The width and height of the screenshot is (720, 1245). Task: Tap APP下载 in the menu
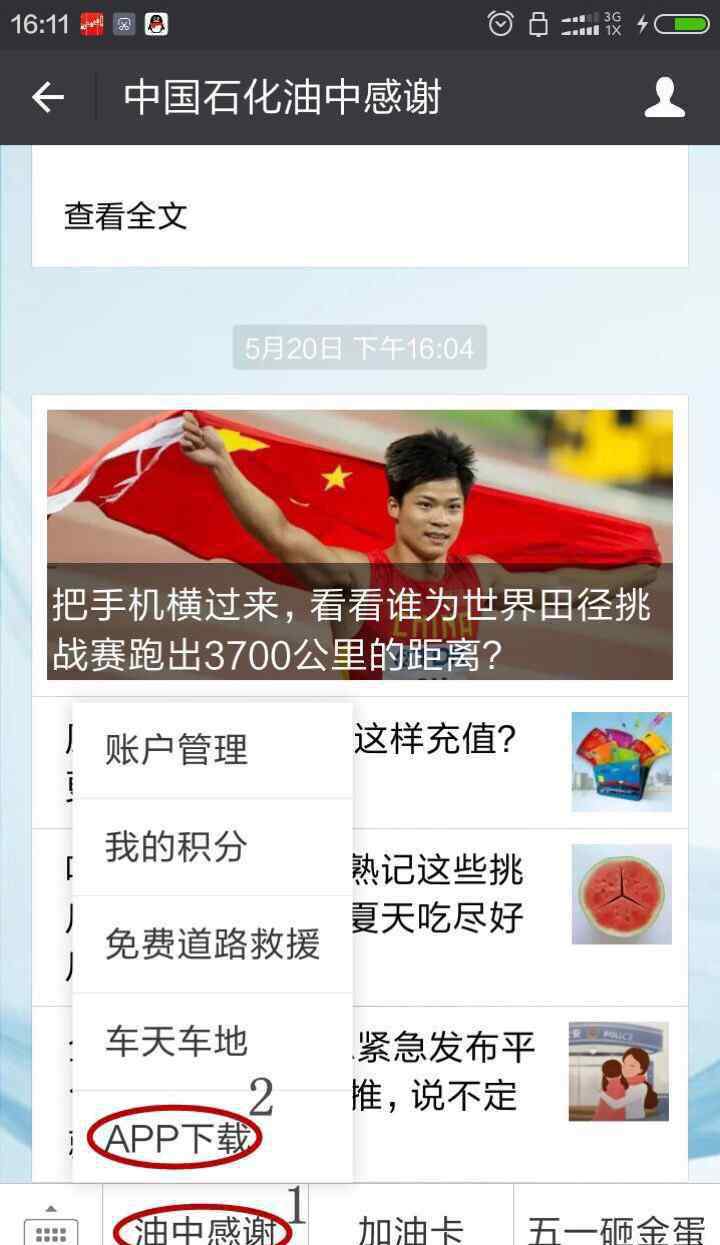pyautogui.click(x=212, y=1137)
